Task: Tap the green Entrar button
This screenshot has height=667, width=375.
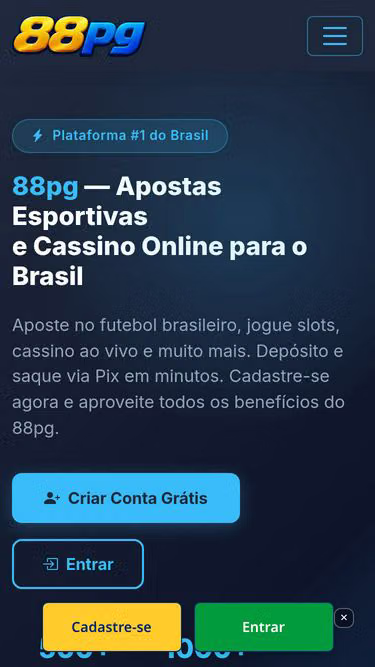Action: 264,627
